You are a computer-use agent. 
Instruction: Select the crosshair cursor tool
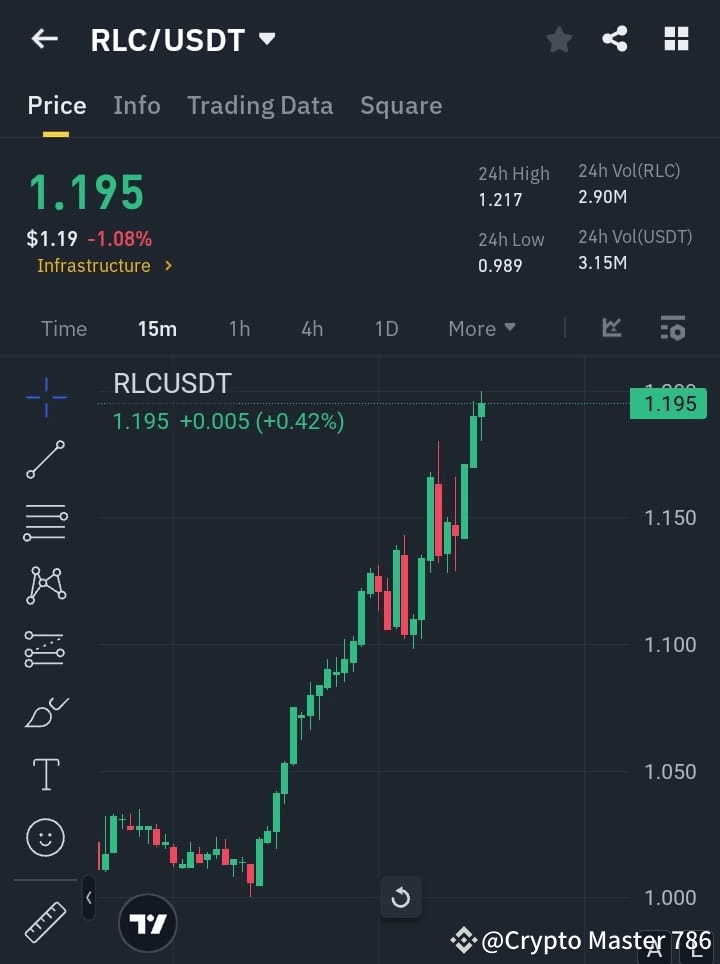[x=45, y=397]
